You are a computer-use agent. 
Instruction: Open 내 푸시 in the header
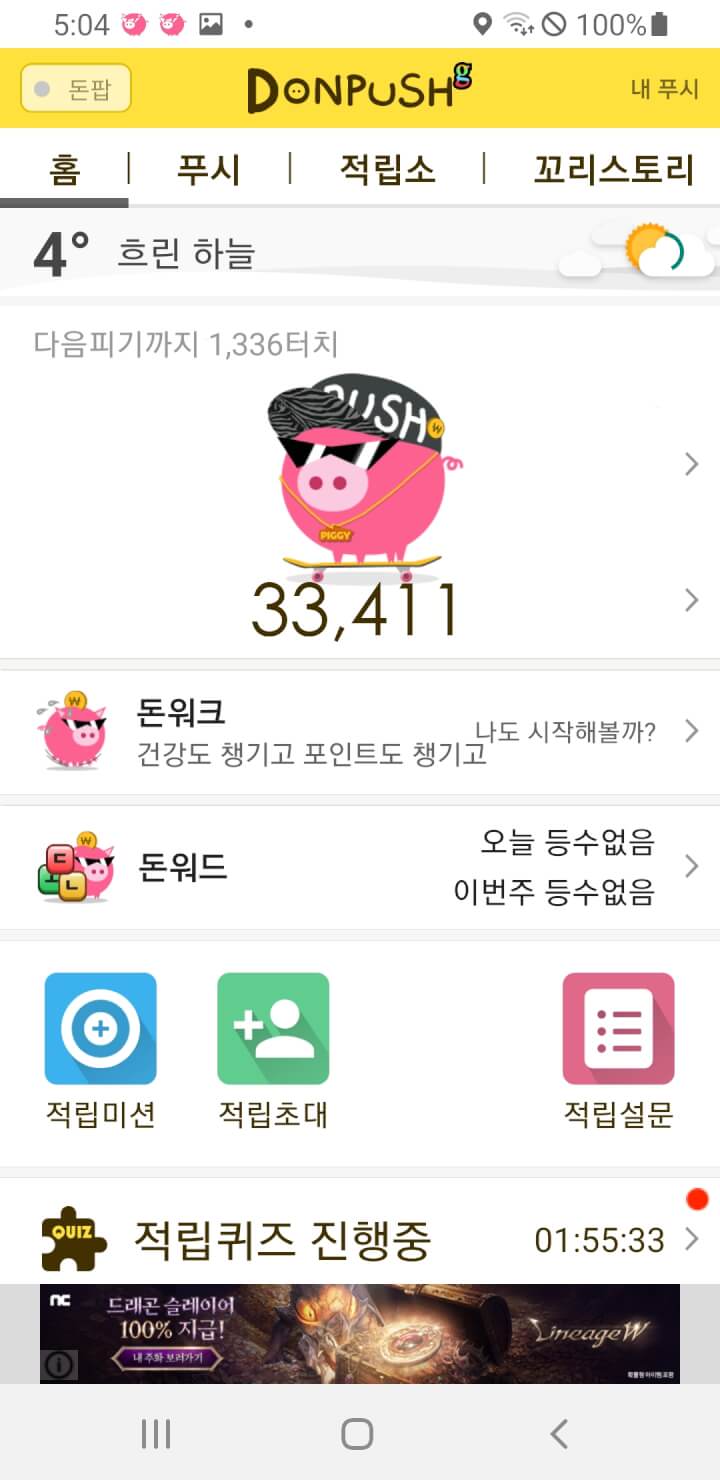pyautogui.click(x=664, y=89)
